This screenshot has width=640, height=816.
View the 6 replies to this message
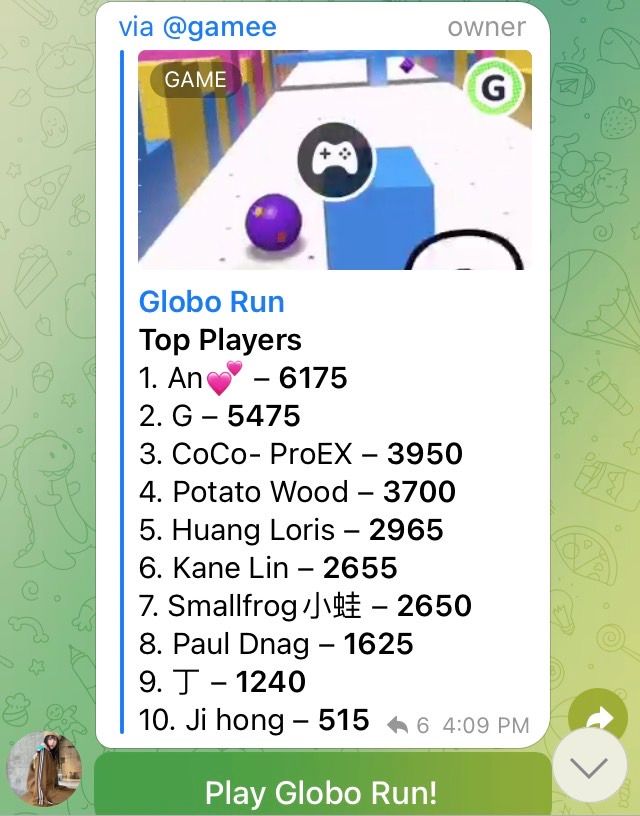point(408,726)
